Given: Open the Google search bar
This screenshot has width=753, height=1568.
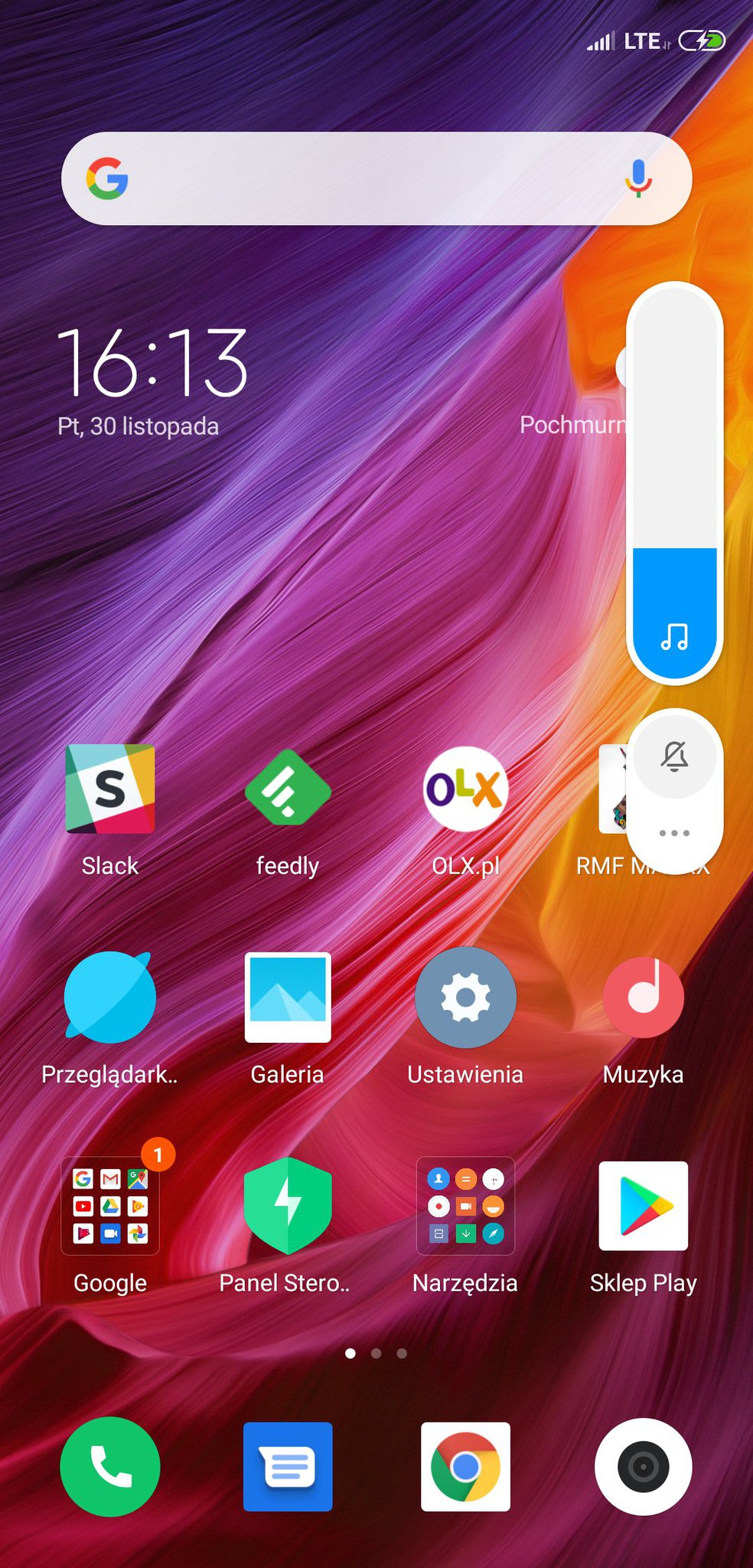Looking at the screenshot, I should point(367,178).
